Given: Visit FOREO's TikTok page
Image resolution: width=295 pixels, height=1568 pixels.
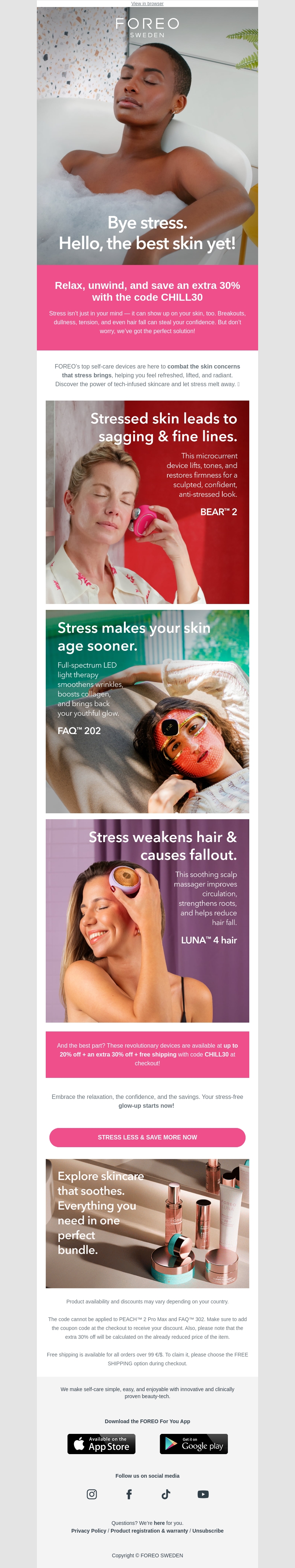Looking at the screenshot, I should pyautogui.click(x=166, y=1494).
